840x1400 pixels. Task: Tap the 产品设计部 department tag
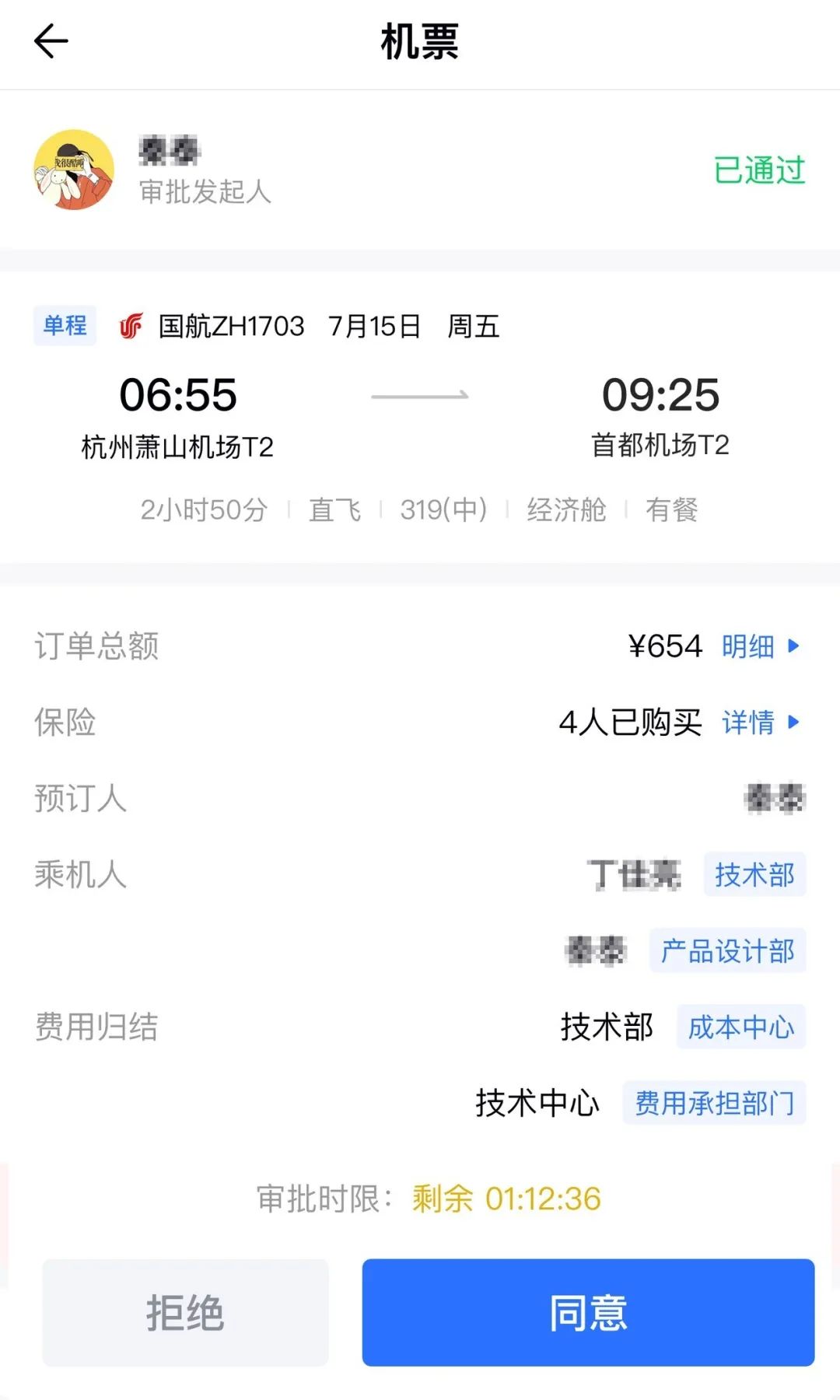click(x=728, y=950)
